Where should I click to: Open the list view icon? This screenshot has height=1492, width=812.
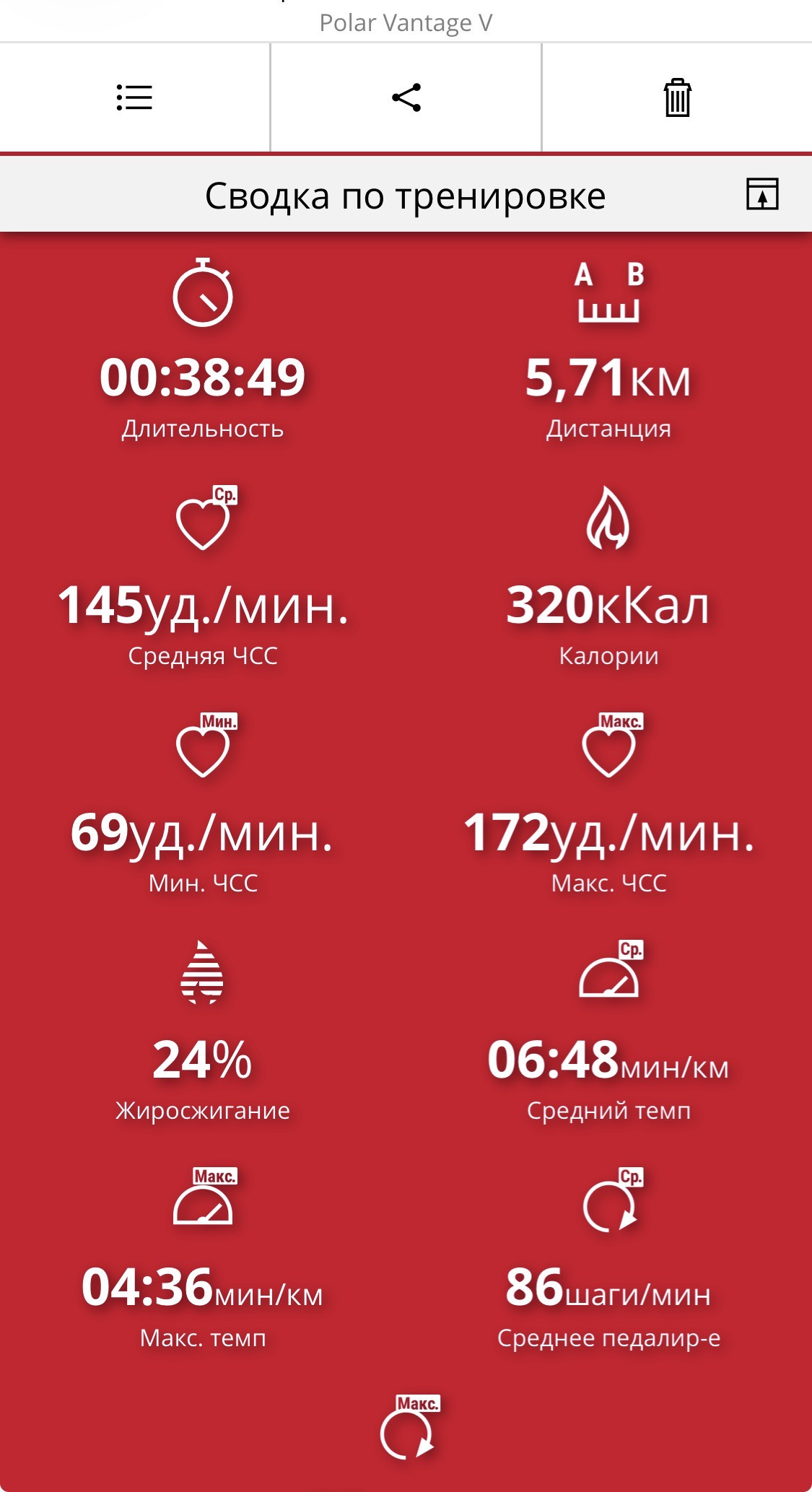[134, 97]
